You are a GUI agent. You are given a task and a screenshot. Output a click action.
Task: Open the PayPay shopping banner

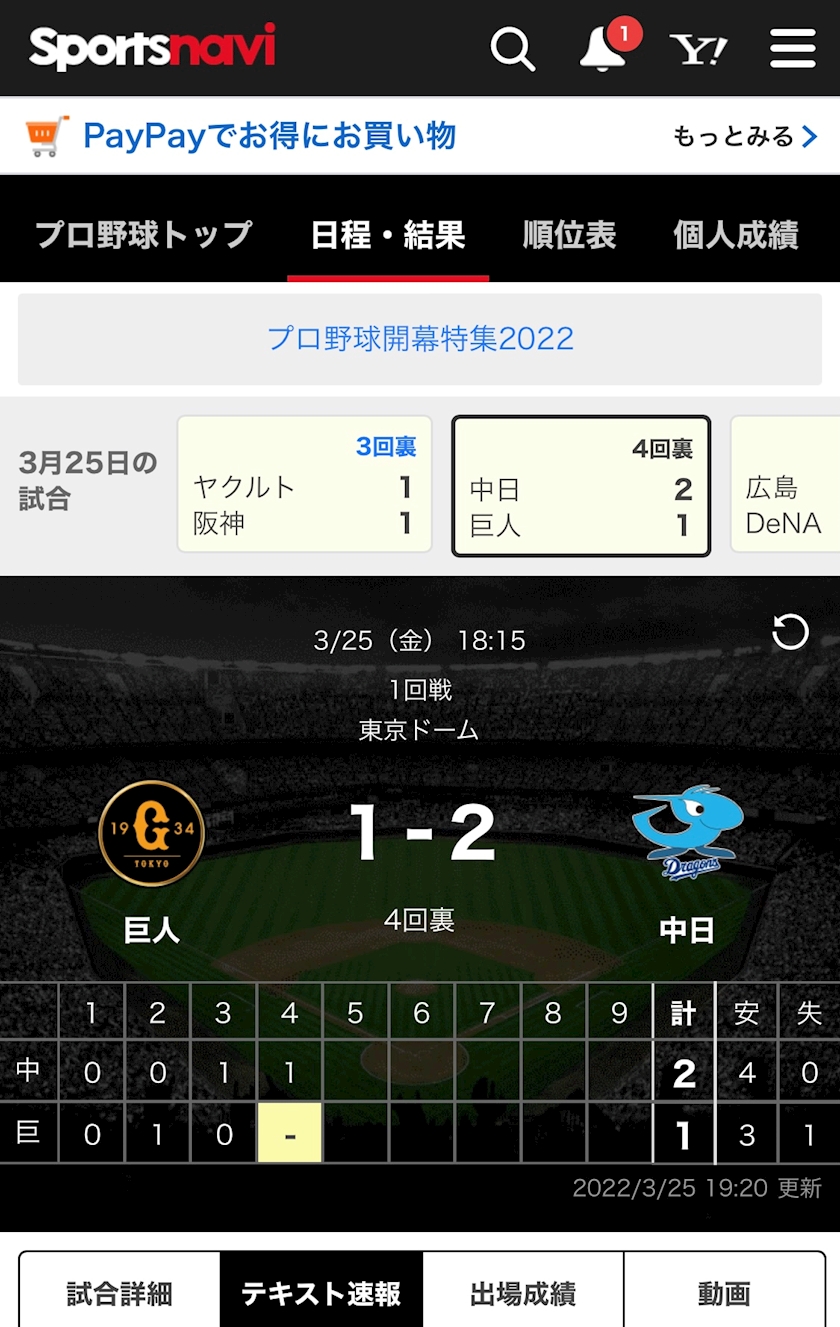[x=420, y=136]
